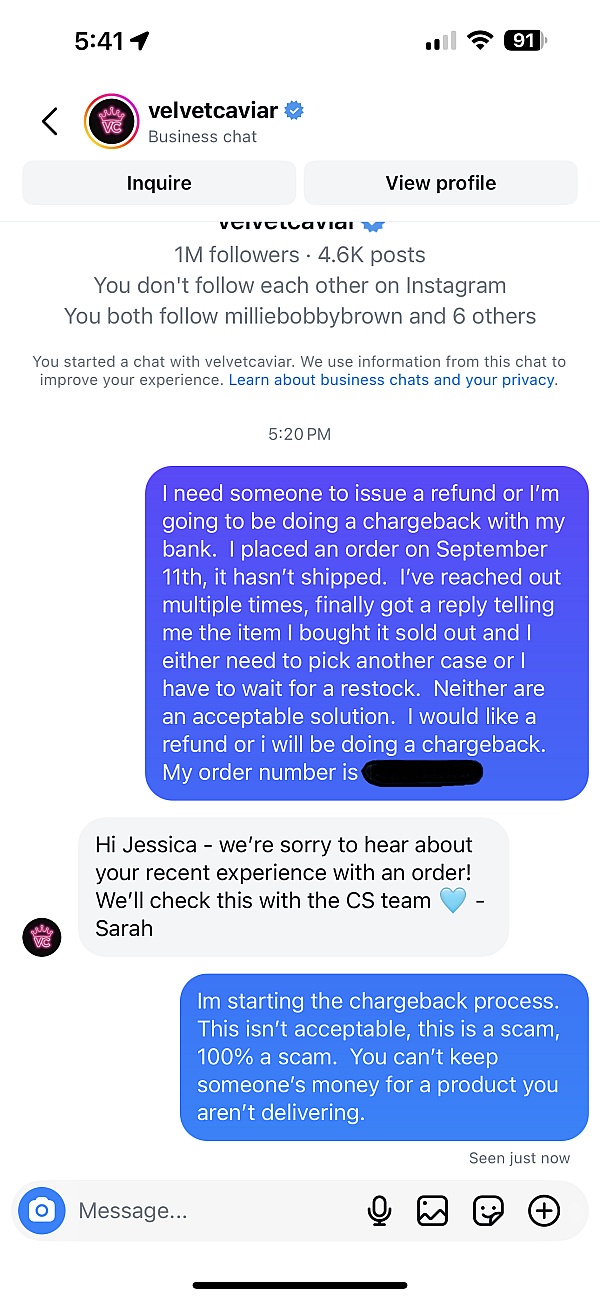Tap velvetcaviar's avatar beside Sarah's reply
The image size is (600, 1300).
click(x=42, y=937)
